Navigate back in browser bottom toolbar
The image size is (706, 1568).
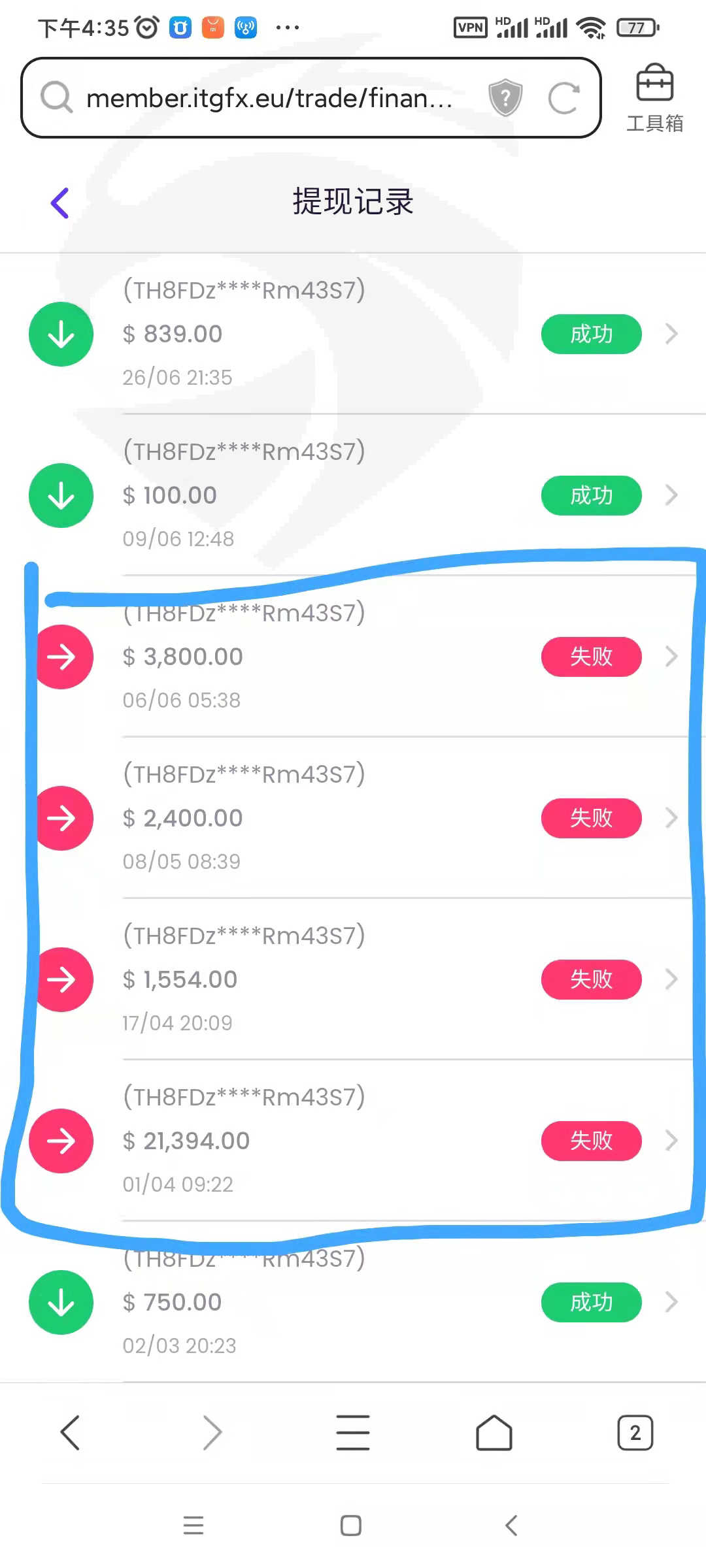70,1433
